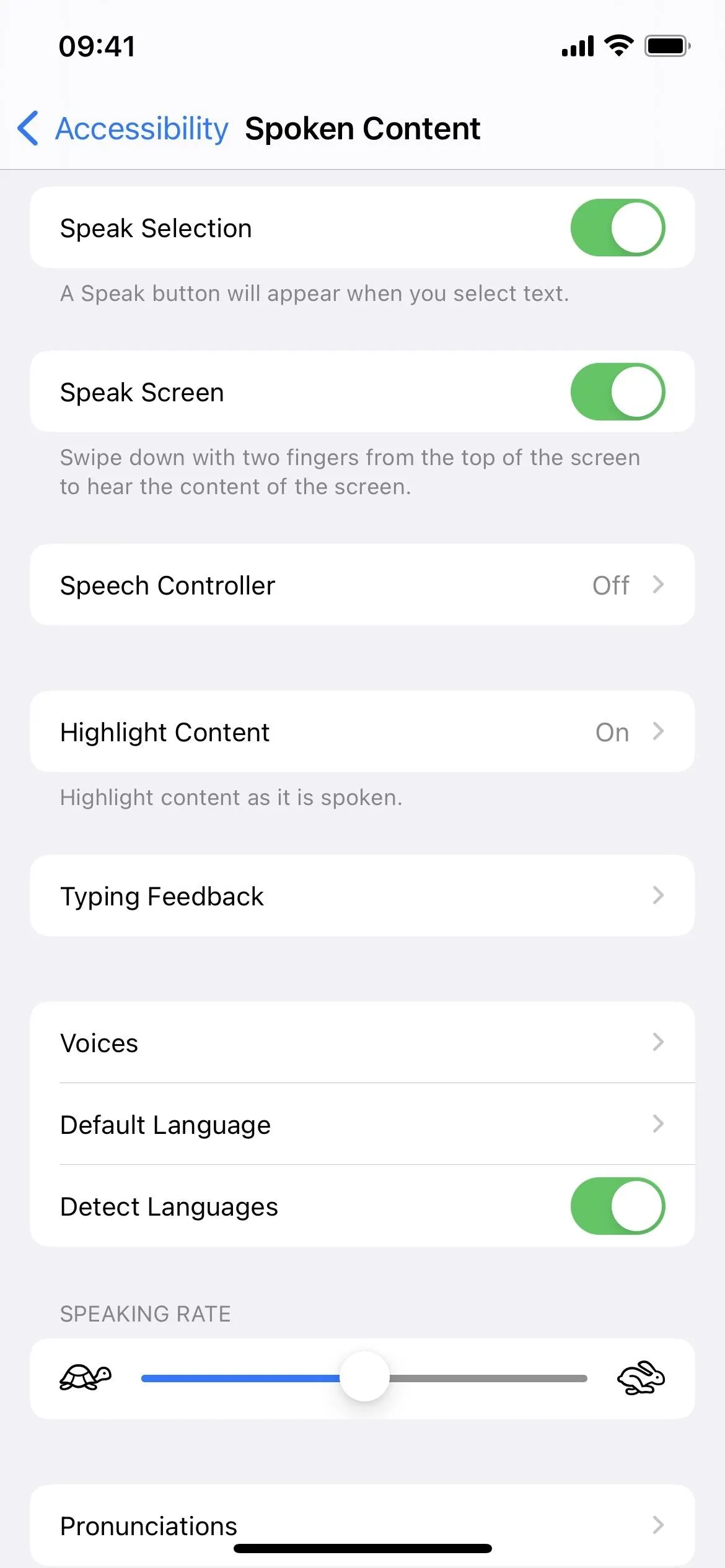The height and width of the screenshot is (1568, 725).
Task: Open Highlight Content options
Action: click(362, 731)
